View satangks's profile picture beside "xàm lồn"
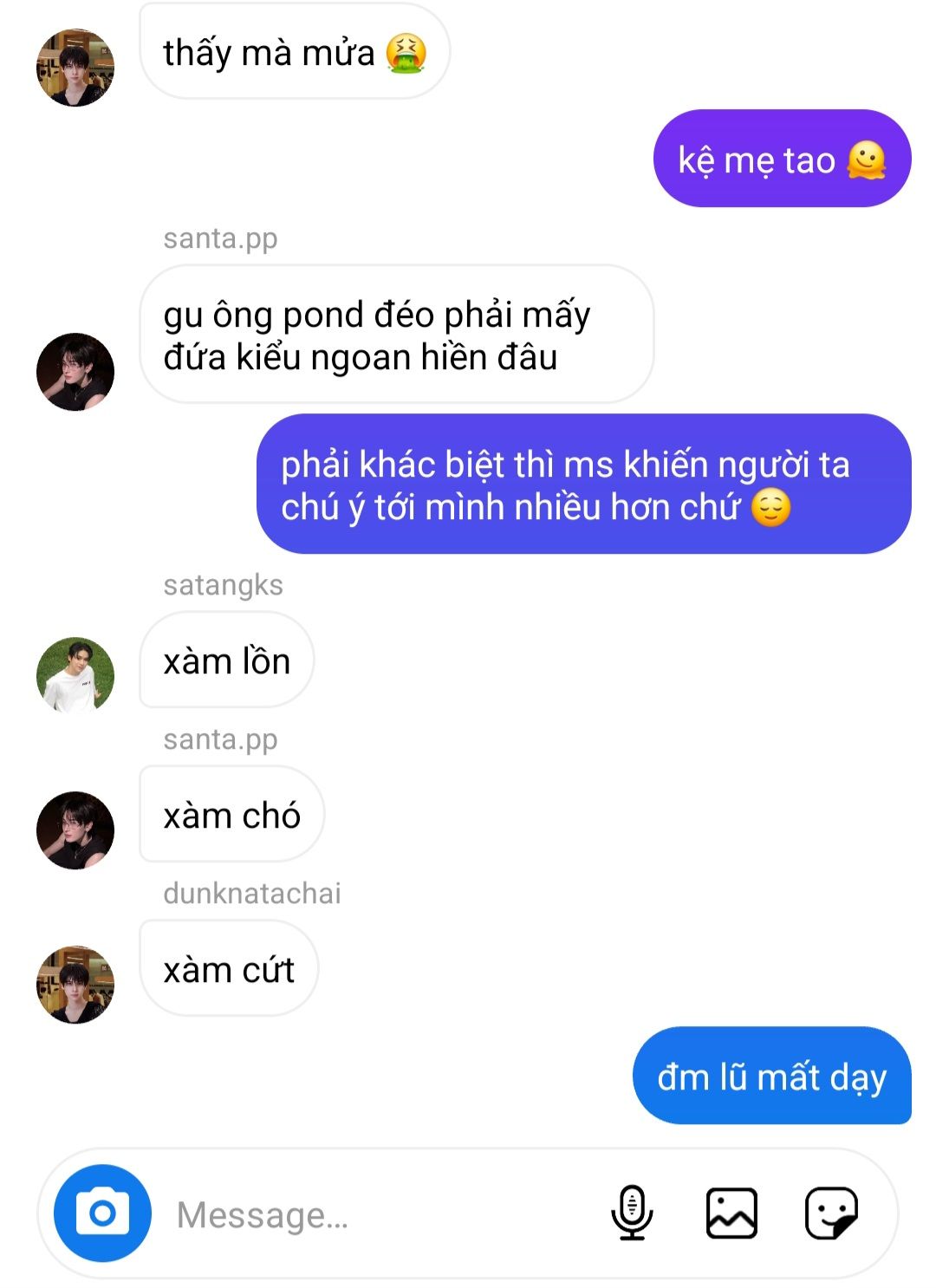The image size is (936, 1288). [x=75, y=676]
